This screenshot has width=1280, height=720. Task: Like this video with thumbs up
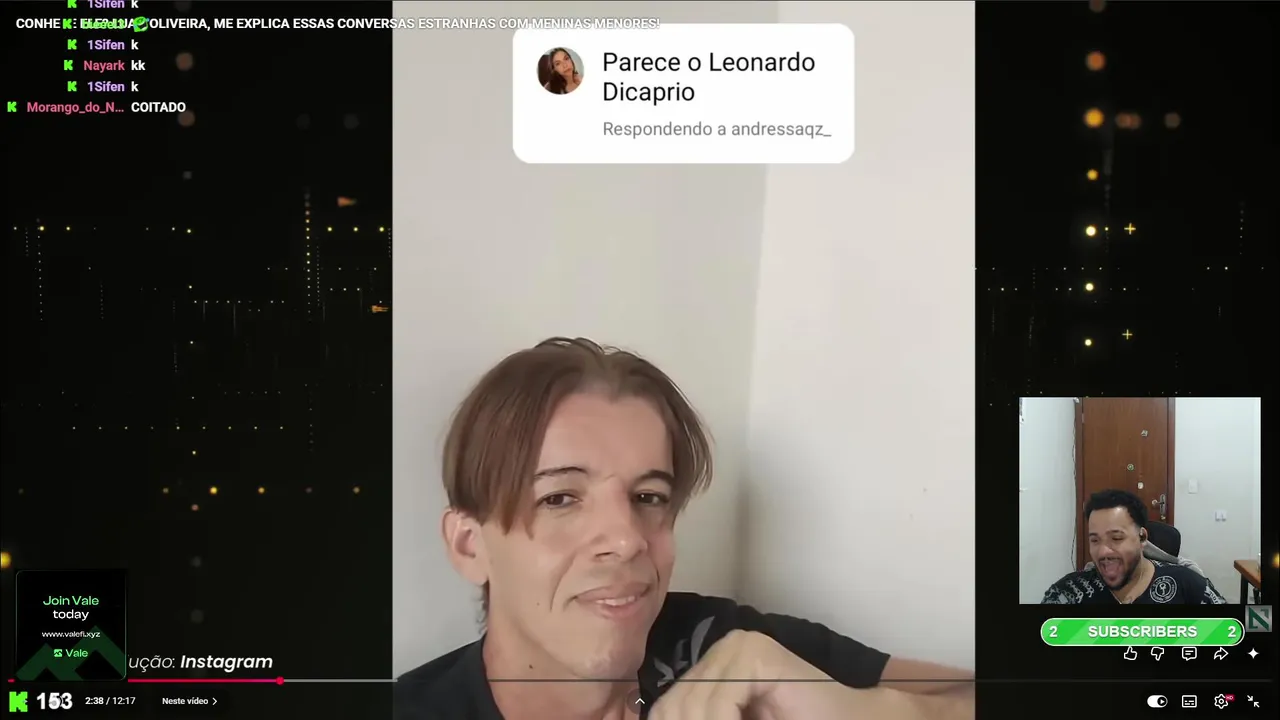tap(1130, 654)
